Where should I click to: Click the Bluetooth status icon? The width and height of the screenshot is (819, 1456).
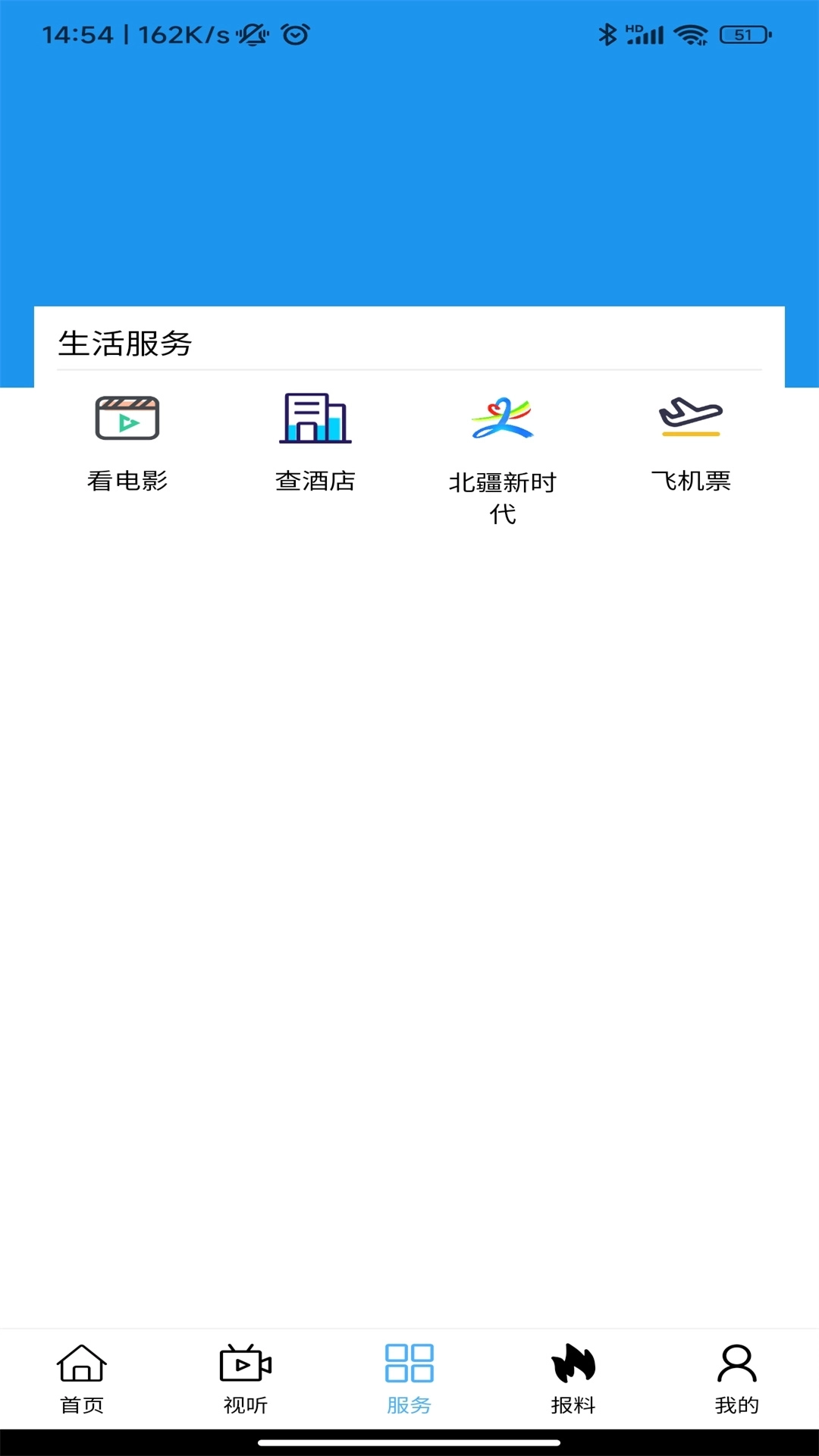[607, 33]
